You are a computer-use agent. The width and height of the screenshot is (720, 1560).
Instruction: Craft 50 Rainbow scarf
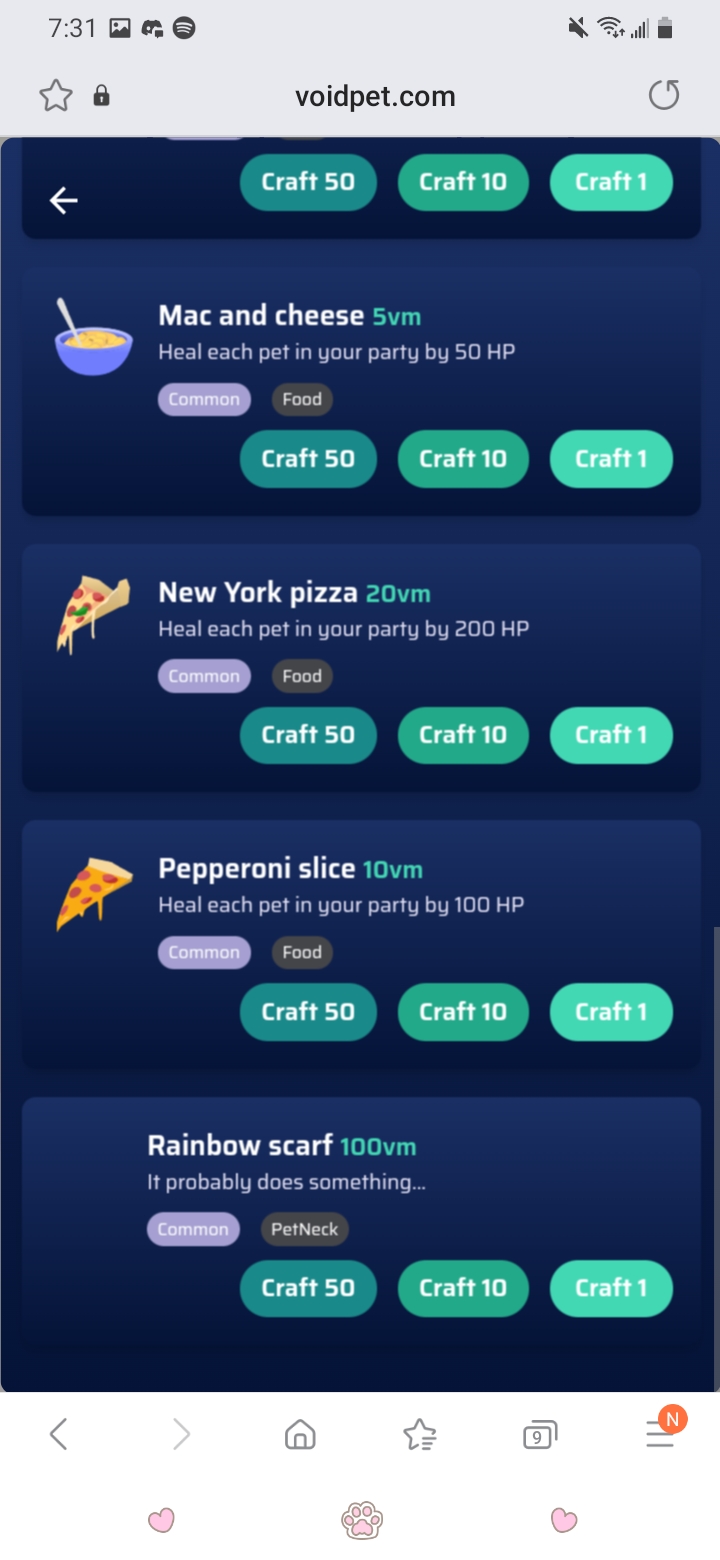[308, 1288]
